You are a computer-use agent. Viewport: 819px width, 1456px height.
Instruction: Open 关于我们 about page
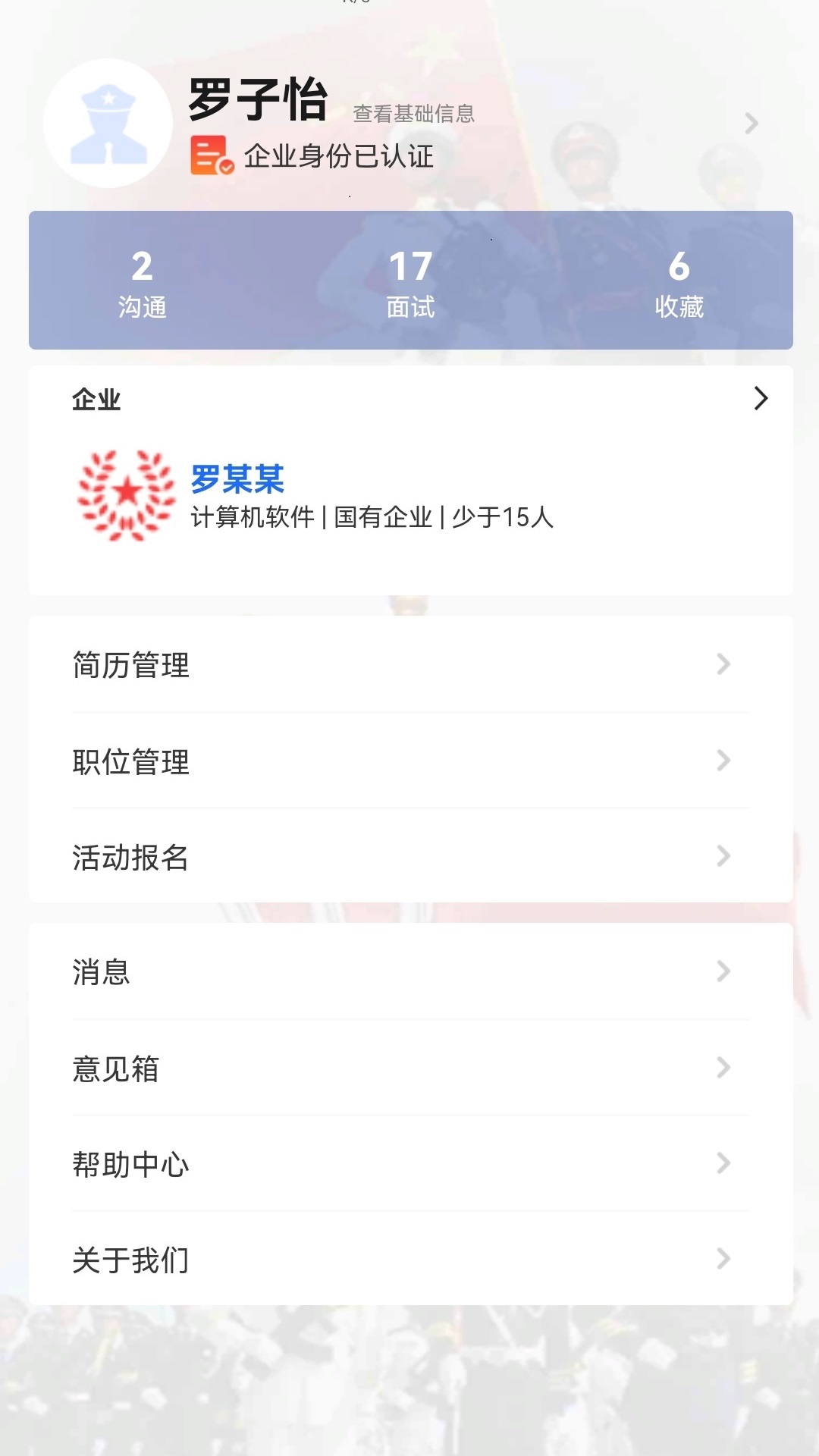coord(409,1260)
